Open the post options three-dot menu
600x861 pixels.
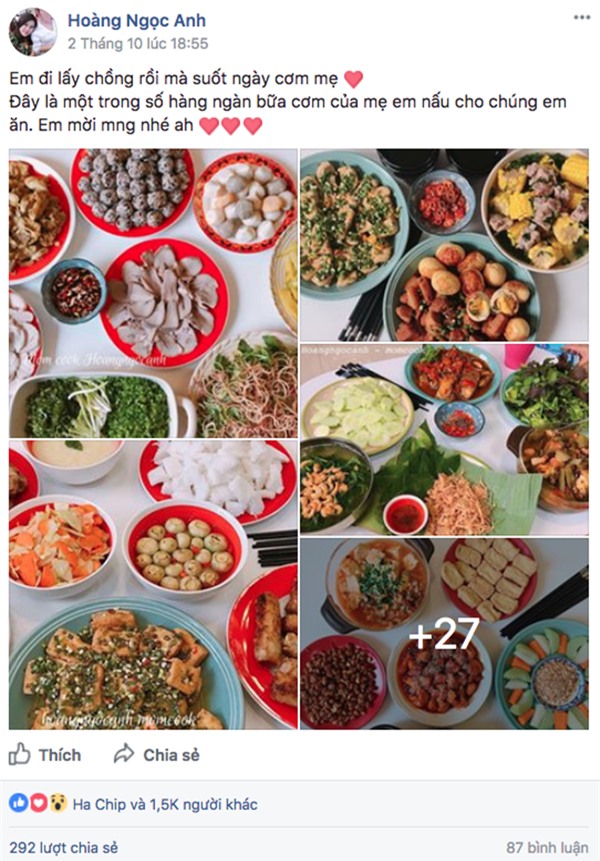(x=582, y=18)
